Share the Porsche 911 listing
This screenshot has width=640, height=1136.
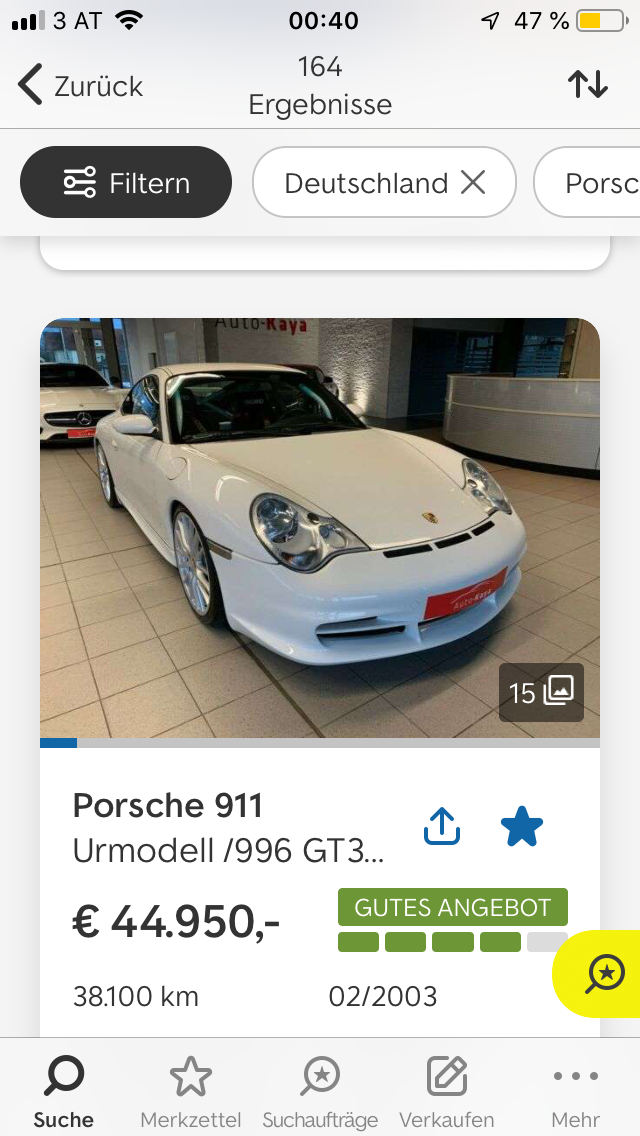tap(442, 827)
